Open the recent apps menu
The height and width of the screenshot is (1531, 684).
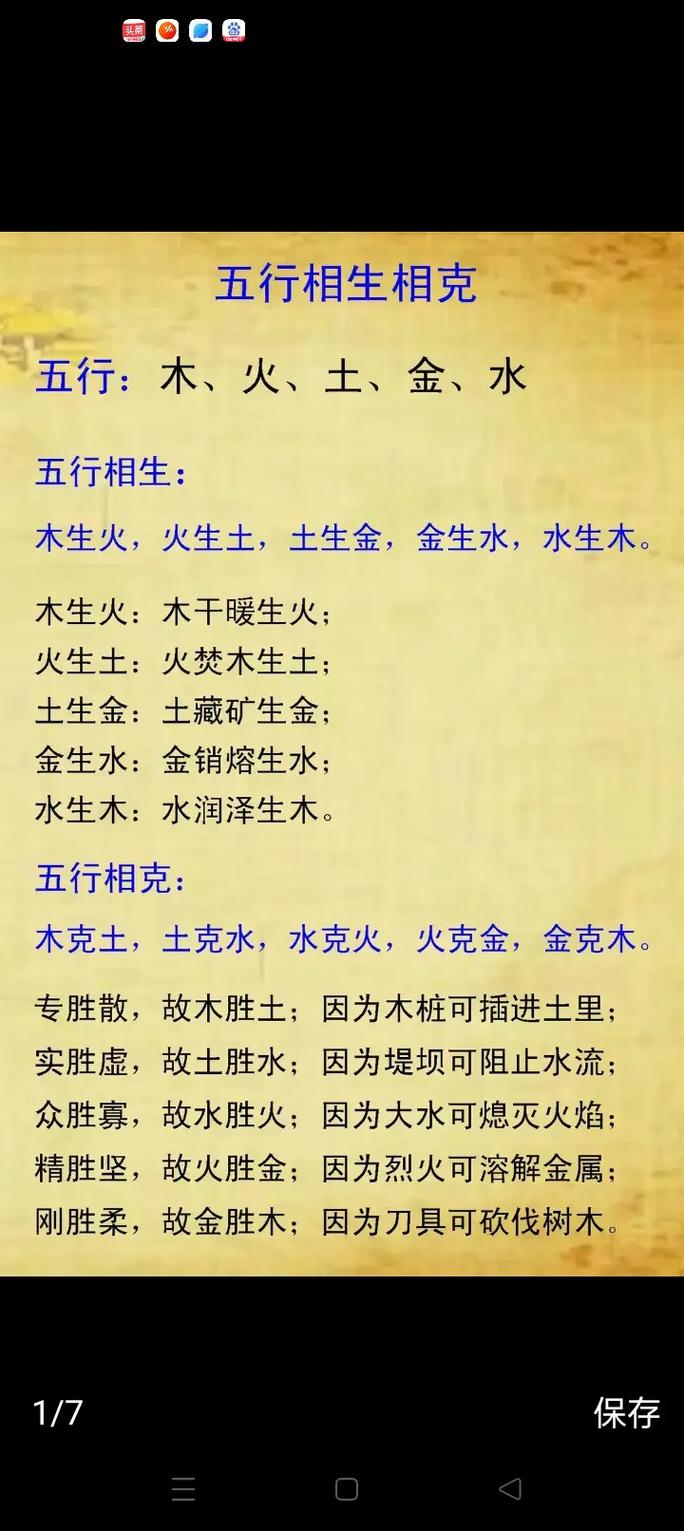[x=183, y=1489]
